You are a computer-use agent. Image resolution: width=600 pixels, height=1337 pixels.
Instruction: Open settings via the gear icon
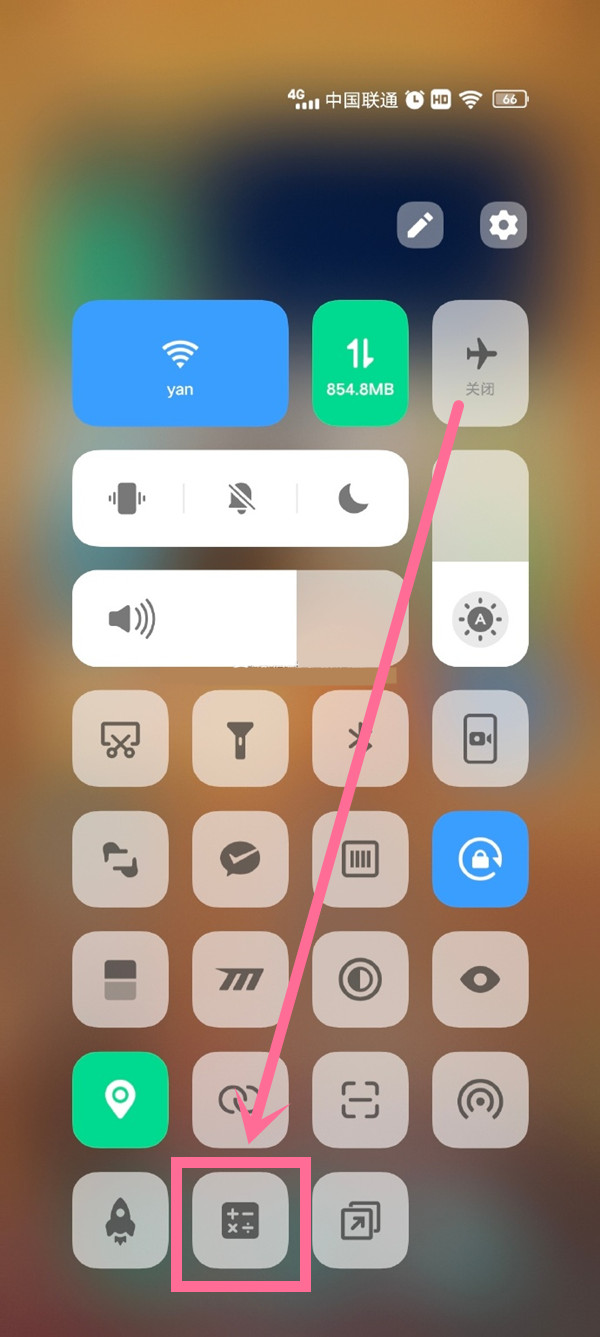tap(503, 226)
